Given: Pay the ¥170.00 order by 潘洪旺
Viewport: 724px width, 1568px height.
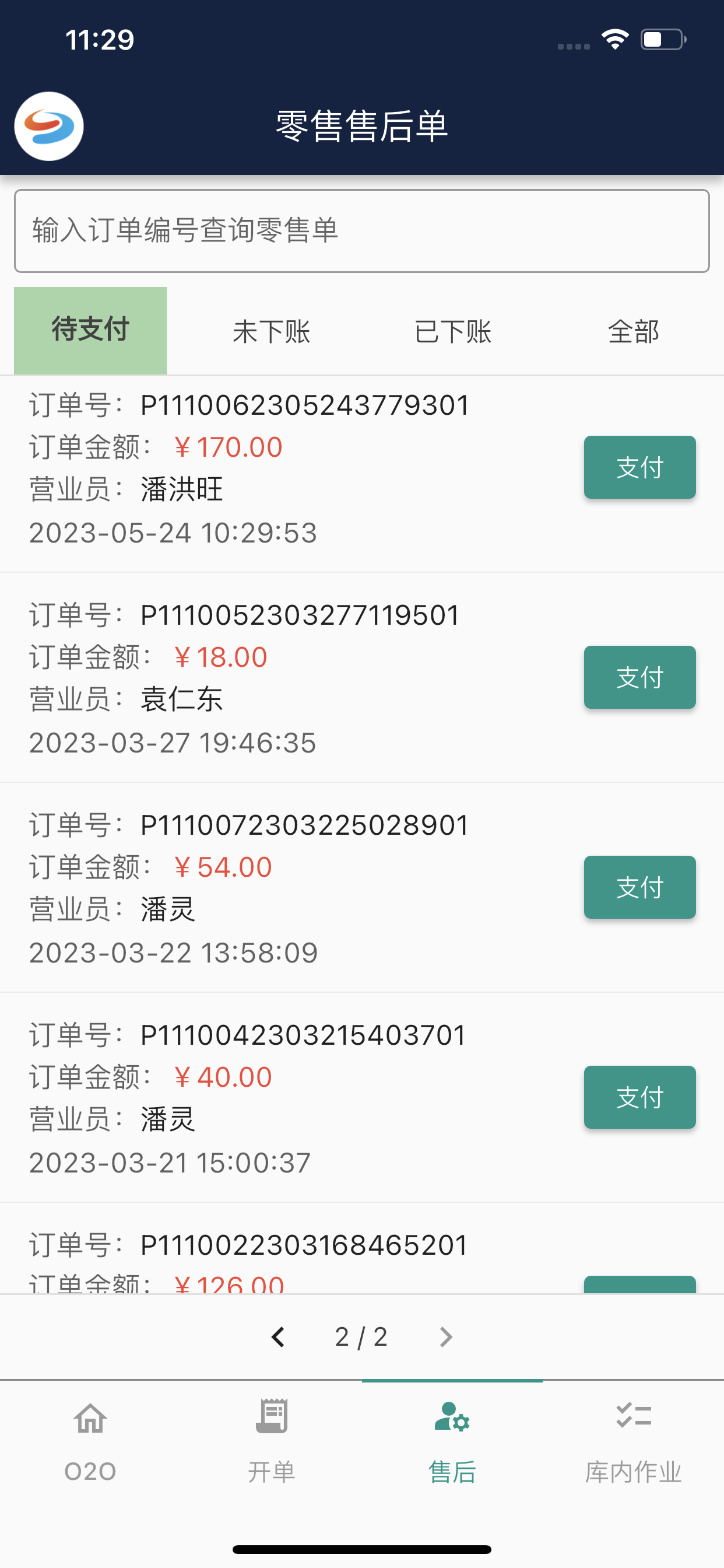Looking at the screenshot, I should (x=639, y=467).
